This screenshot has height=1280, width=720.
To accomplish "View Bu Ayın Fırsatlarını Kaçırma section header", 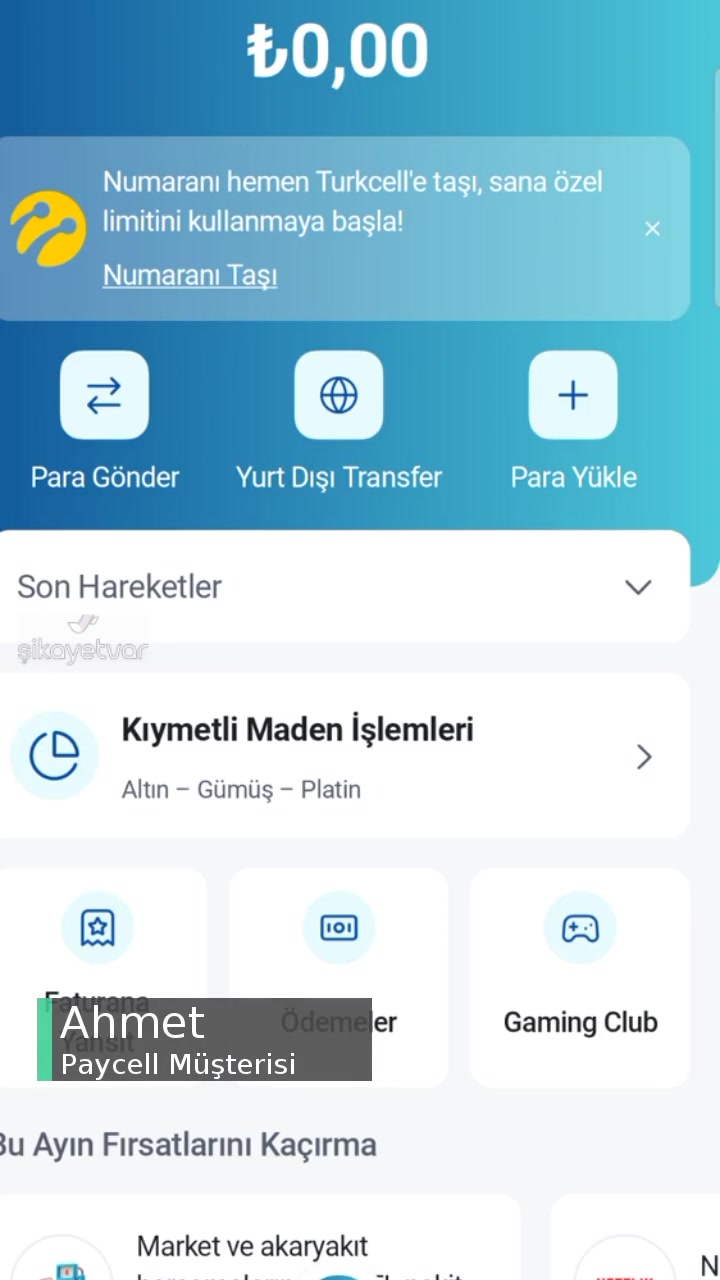I will [x=190, y=1144].
